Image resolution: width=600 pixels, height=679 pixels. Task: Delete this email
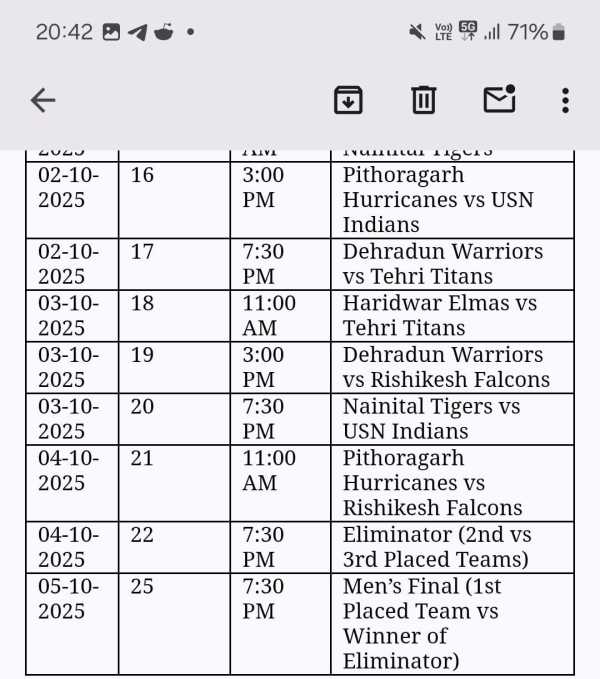423,99
